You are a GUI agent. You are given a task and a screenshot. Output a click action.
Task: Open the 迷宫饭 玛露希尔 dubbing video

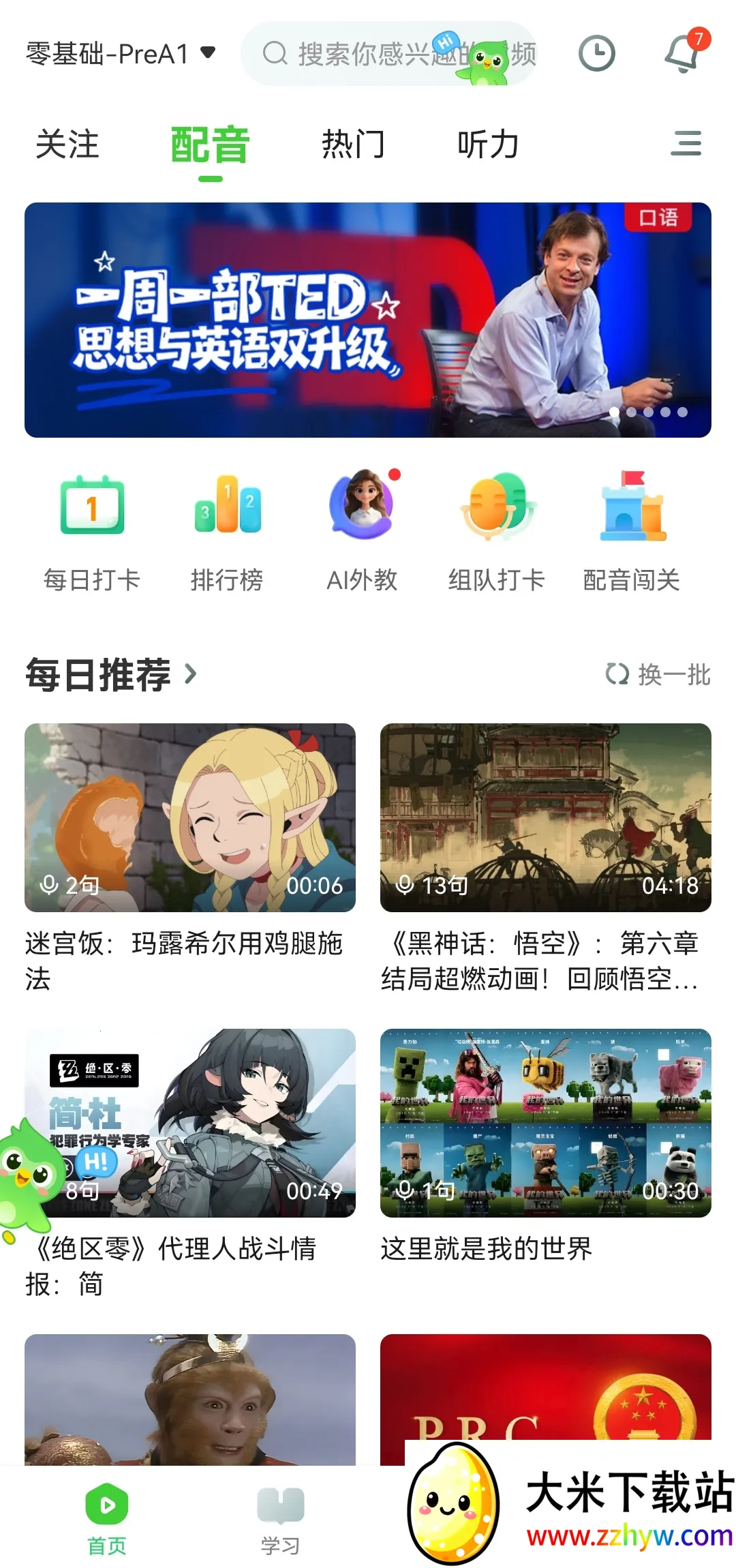pyautogui.click(x=190, y=818)
